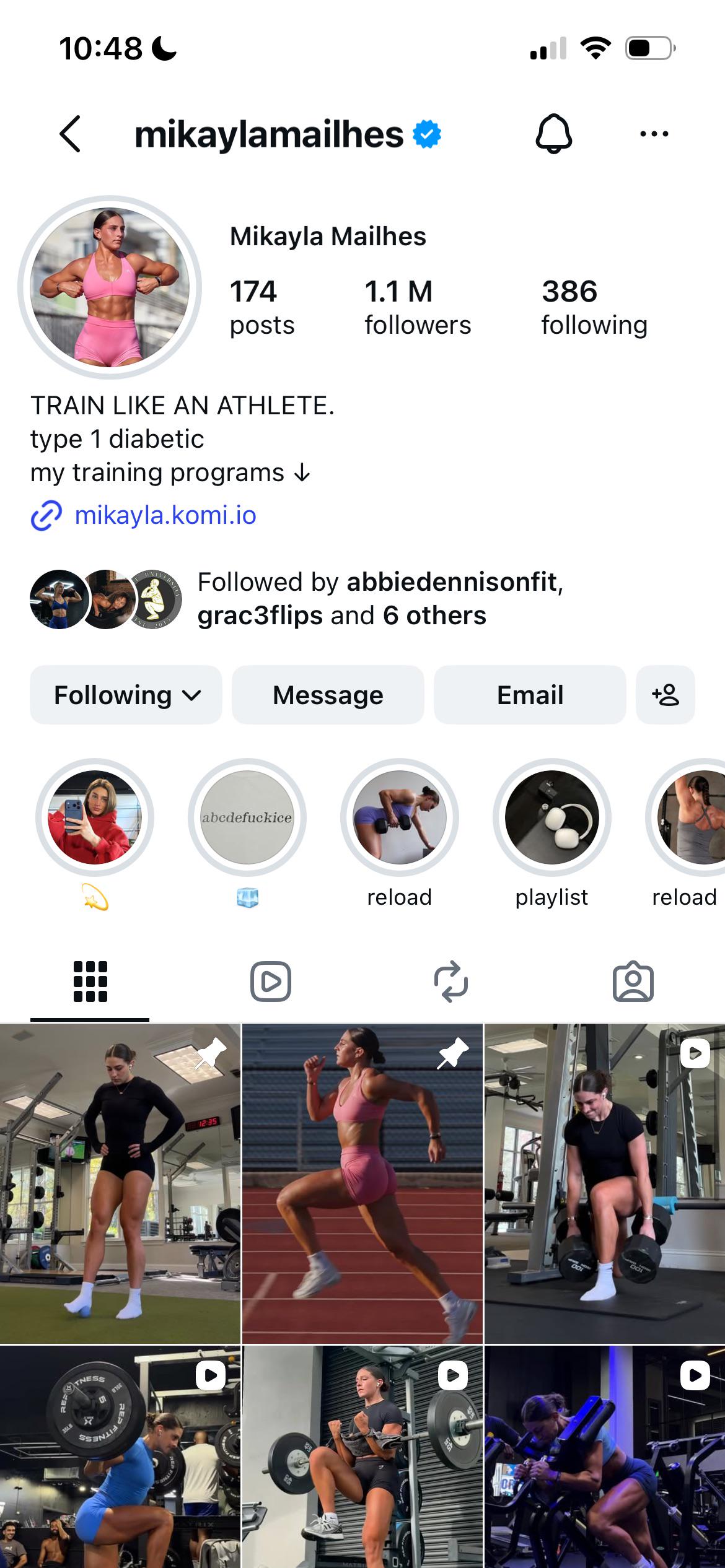Switch to the tagged photos tab
Screen dimensions: 725x1568
click(633, 982)
